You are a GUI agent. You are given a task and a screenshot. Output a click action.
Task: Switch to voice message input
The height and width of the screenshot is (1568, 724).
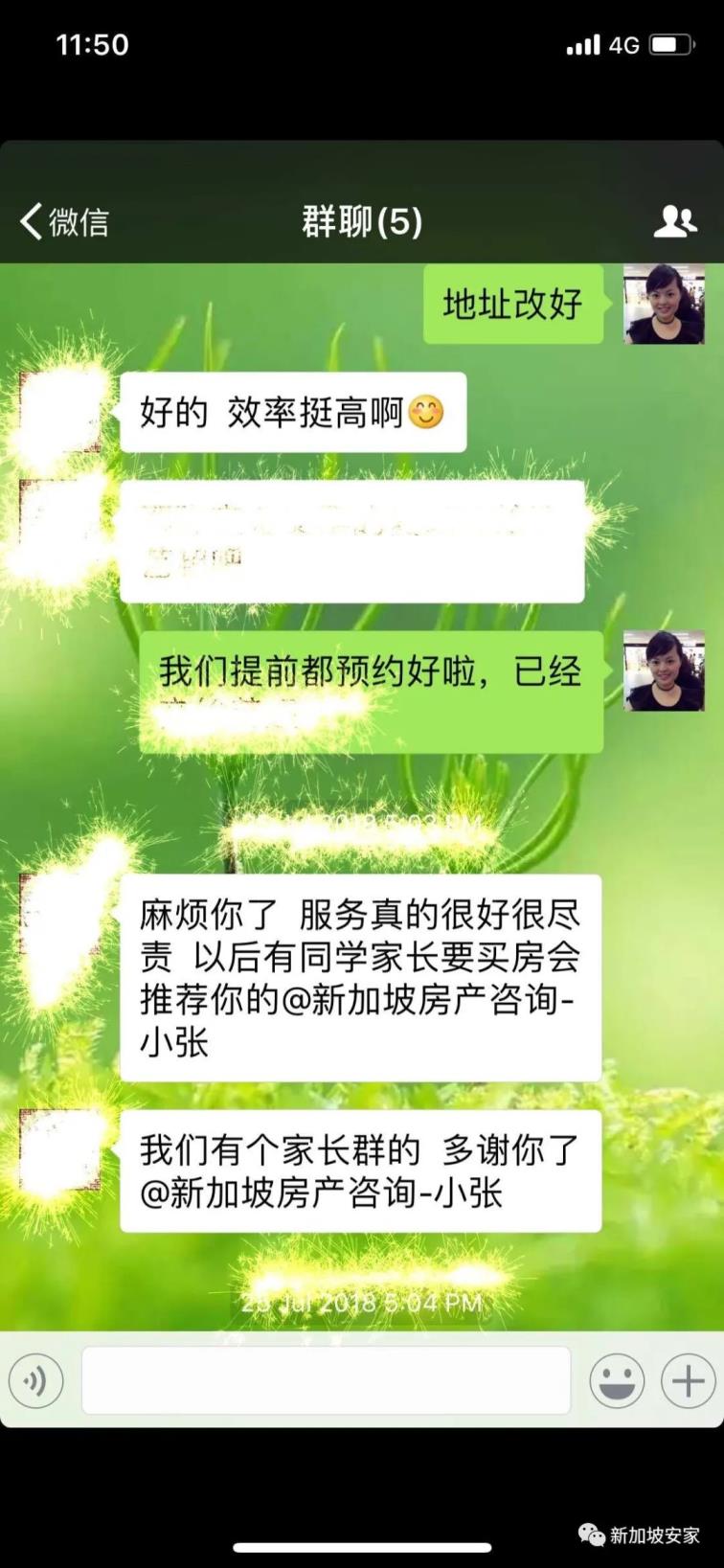(35, 1380)
